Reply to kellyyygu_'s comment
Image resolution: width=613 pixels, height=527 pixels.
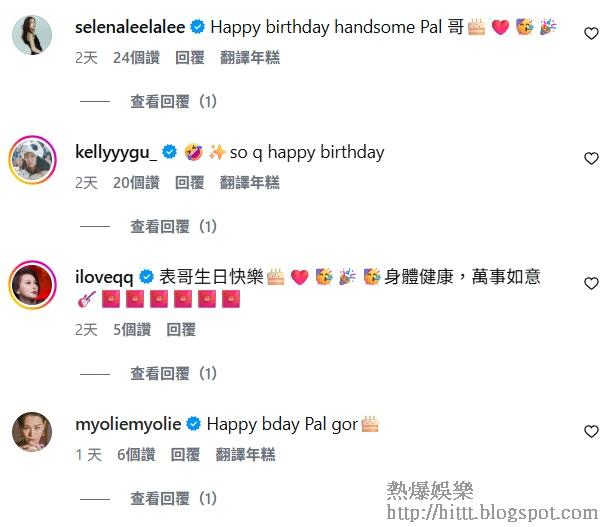(189, 183)
